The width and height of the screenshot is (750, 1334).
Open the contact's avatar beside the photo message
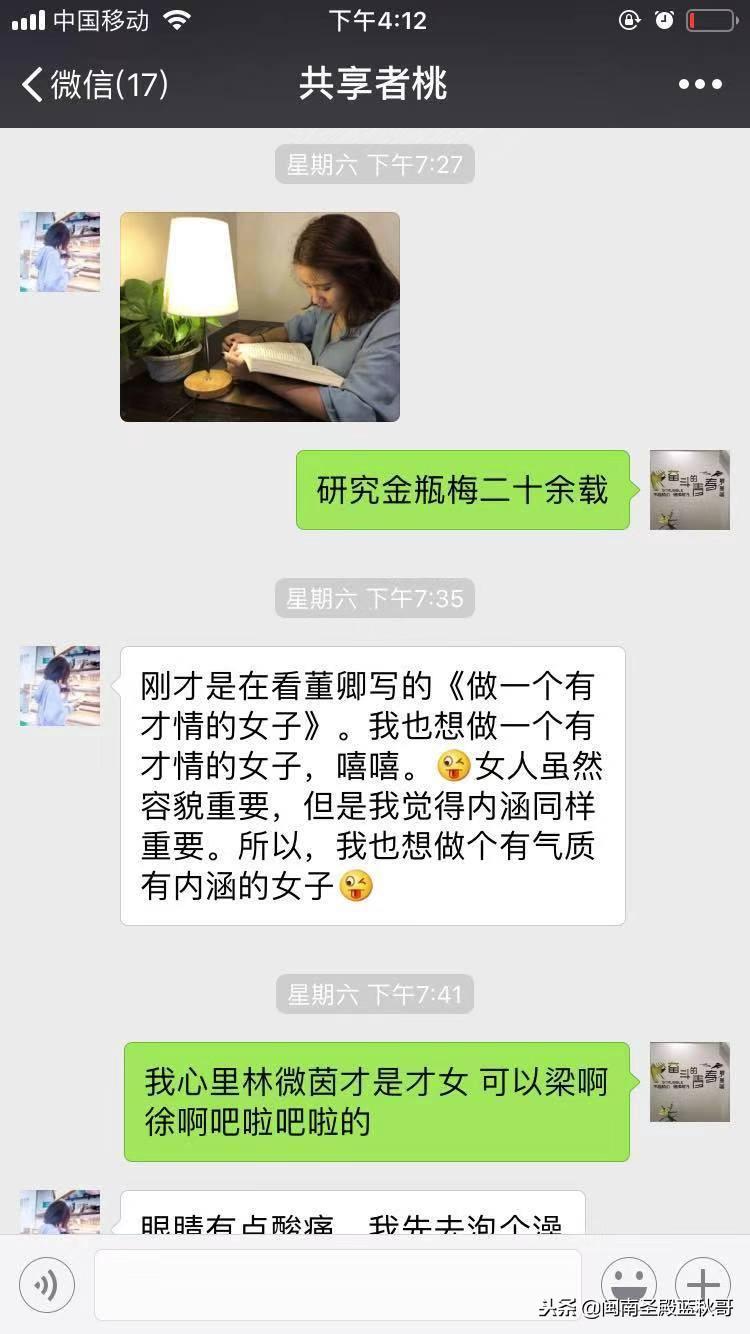[60, 252]
